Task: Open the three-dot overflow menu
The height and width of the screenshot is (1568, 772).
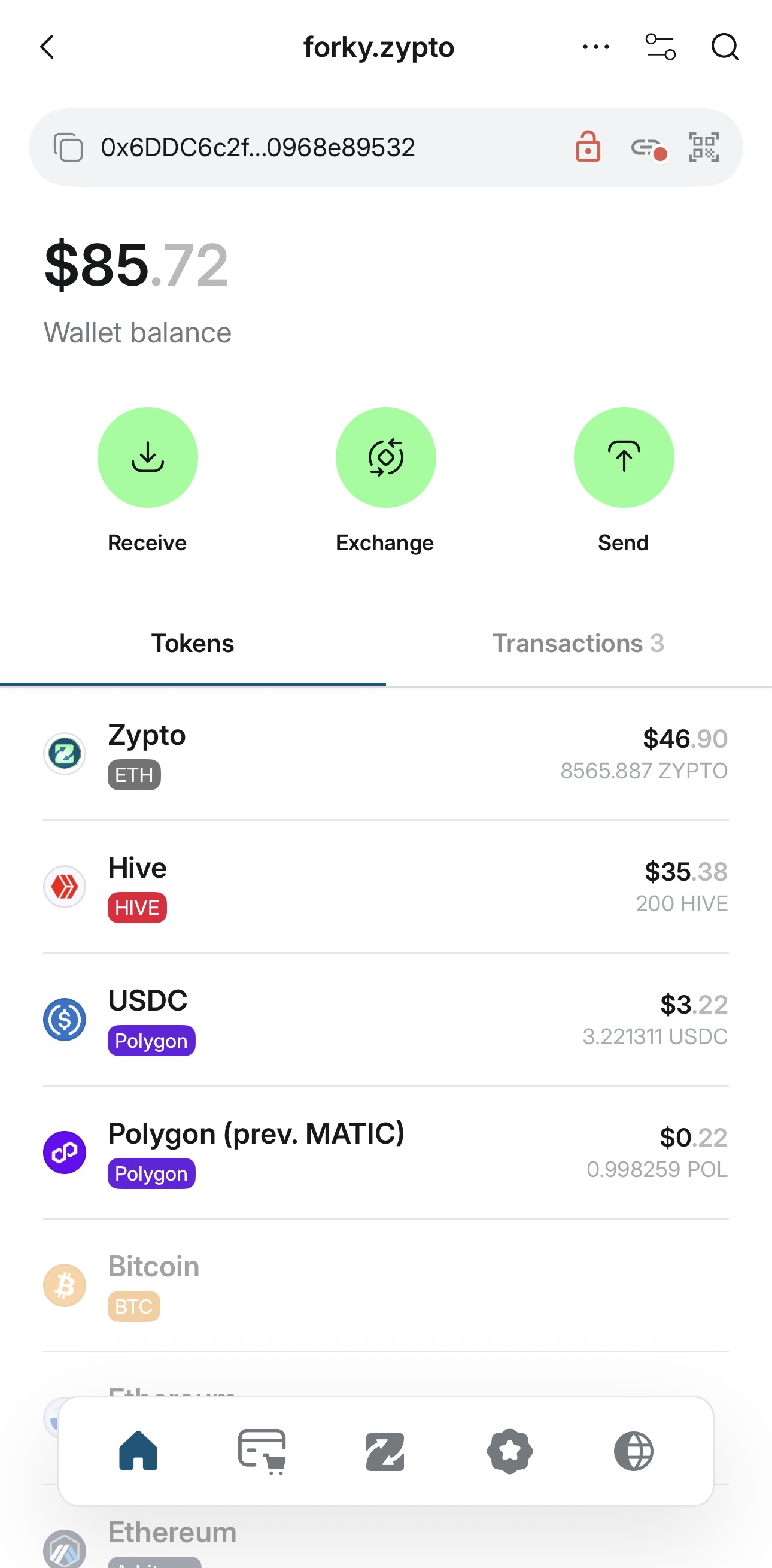Action: pos(595,47)
